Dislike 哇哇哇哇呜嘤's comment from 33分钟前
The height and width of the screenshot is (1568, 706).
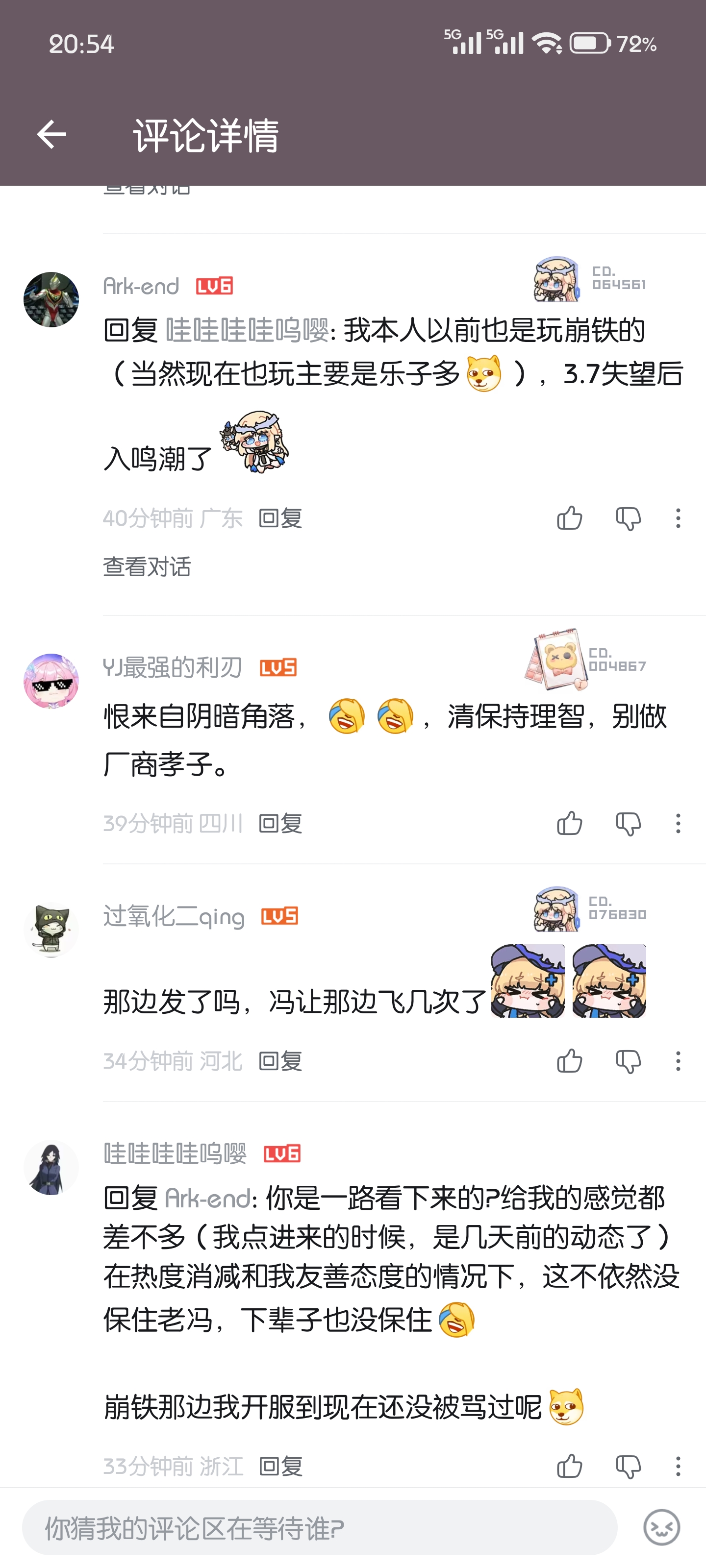coord(628,1466)
